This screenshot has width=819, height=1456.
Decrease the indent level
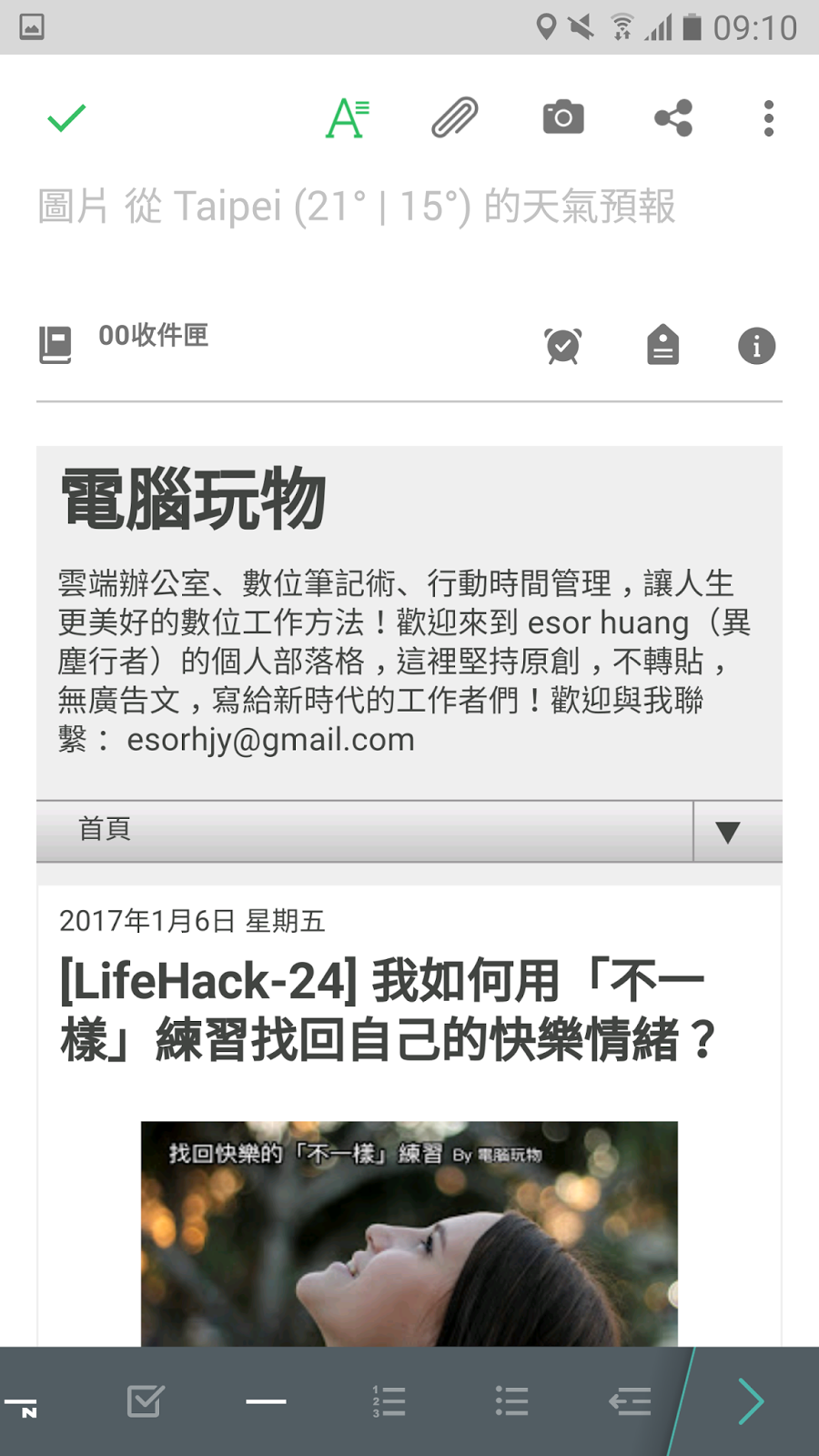(x=630, y=1401)
